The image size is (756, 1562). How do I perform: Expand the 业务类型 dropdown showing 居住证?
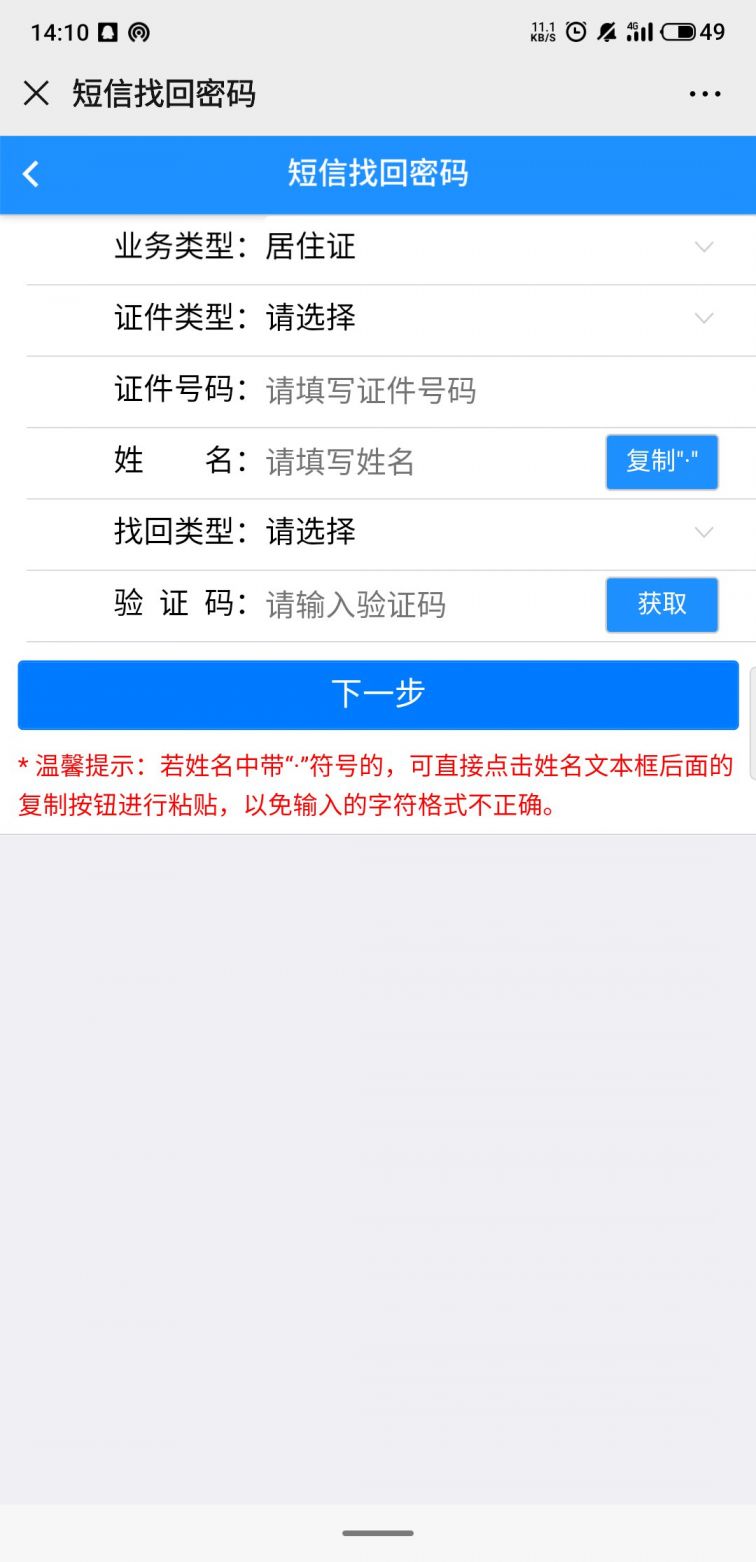(480, 247)
